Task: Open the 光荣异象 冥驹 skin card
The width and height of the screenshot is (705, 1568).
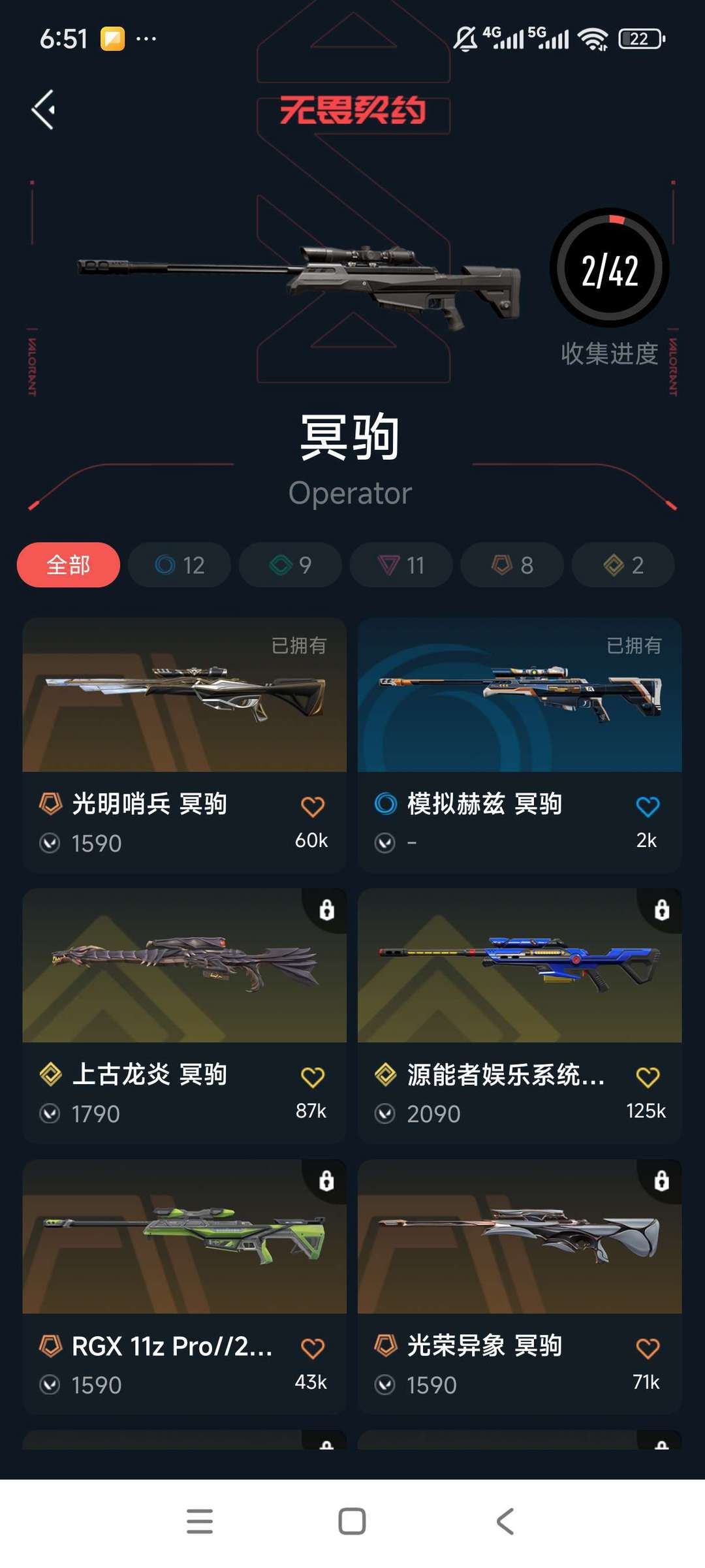Action: [x=520, y=1287]
